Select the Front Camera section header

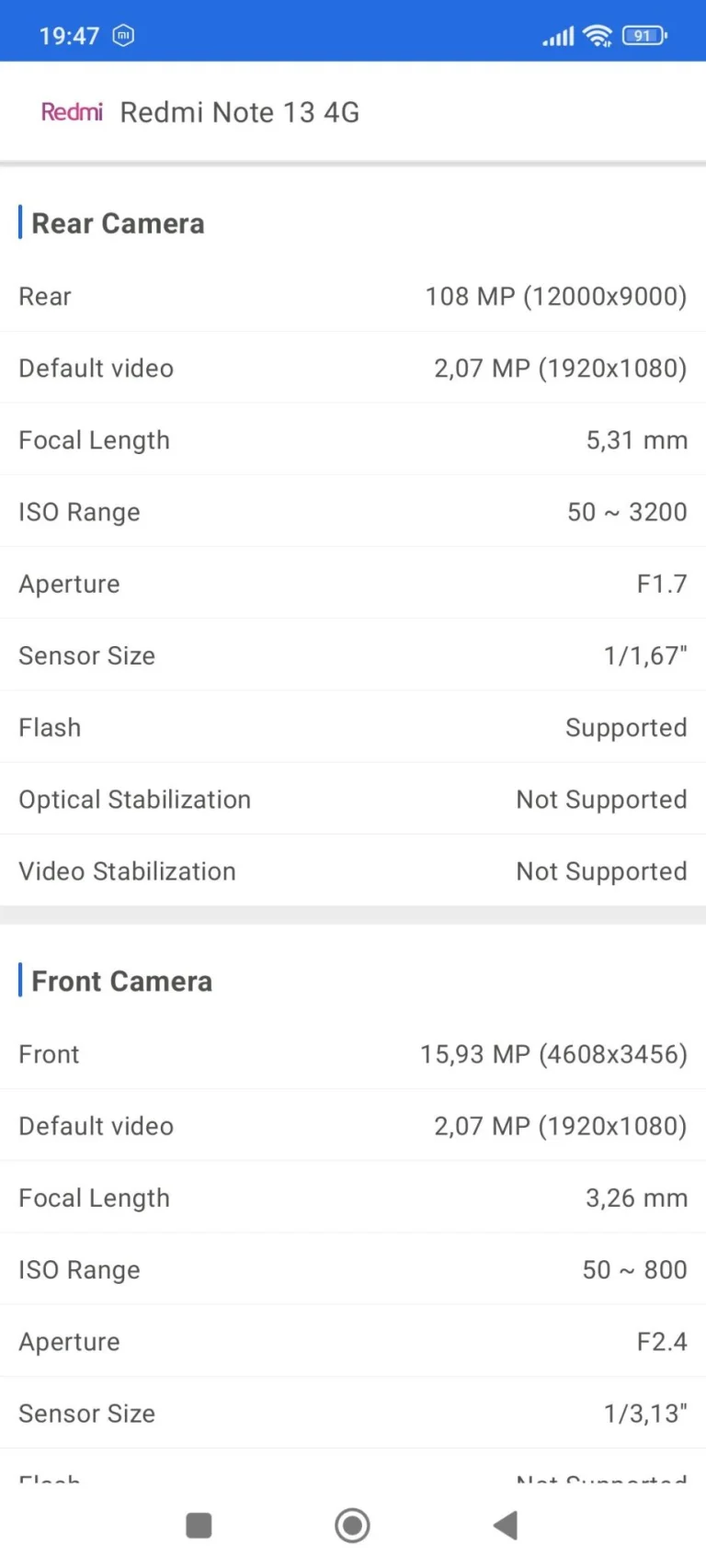click(122, 981)
